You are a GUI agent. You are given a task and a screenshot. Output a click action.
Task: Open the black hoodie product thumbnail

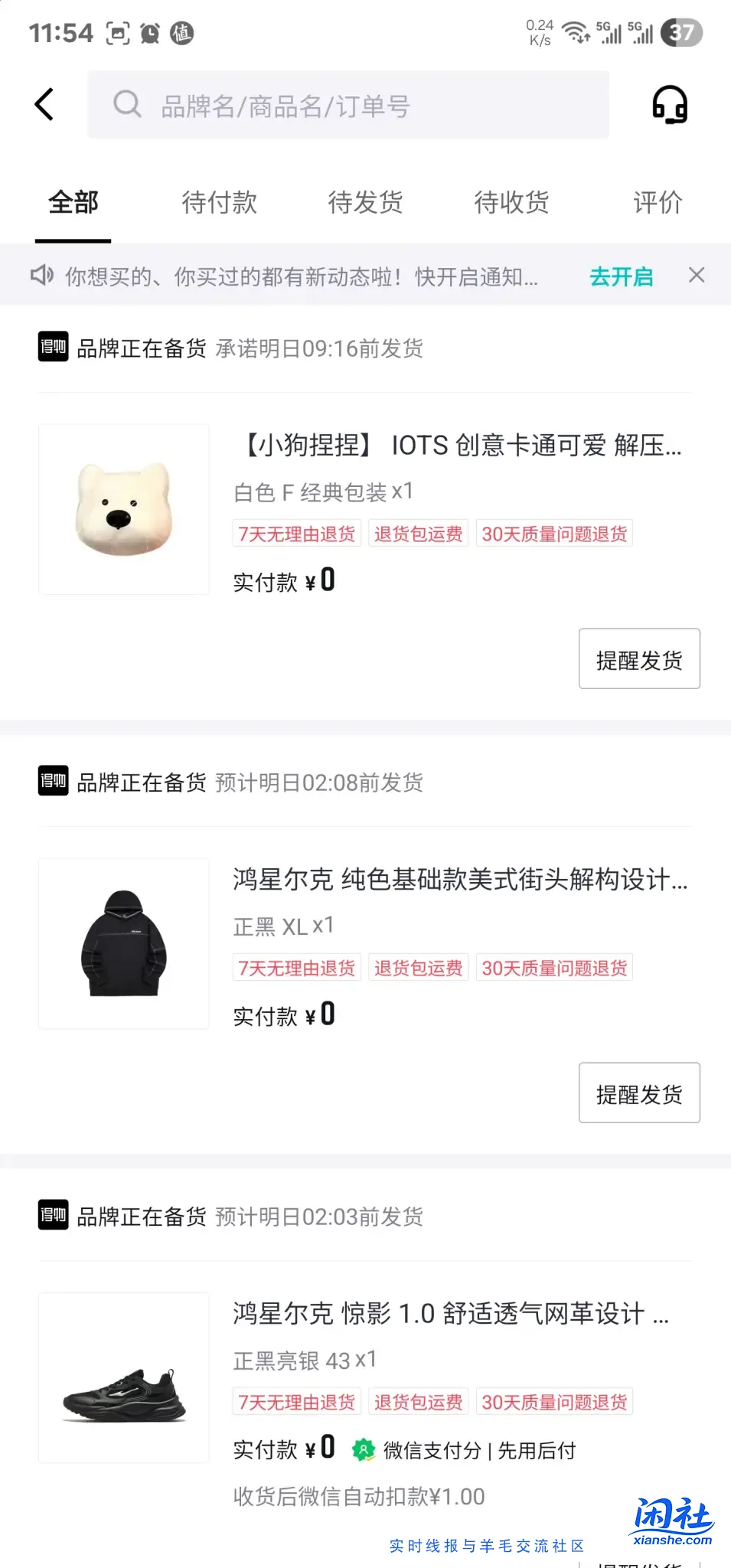click(x=123, y=944)
